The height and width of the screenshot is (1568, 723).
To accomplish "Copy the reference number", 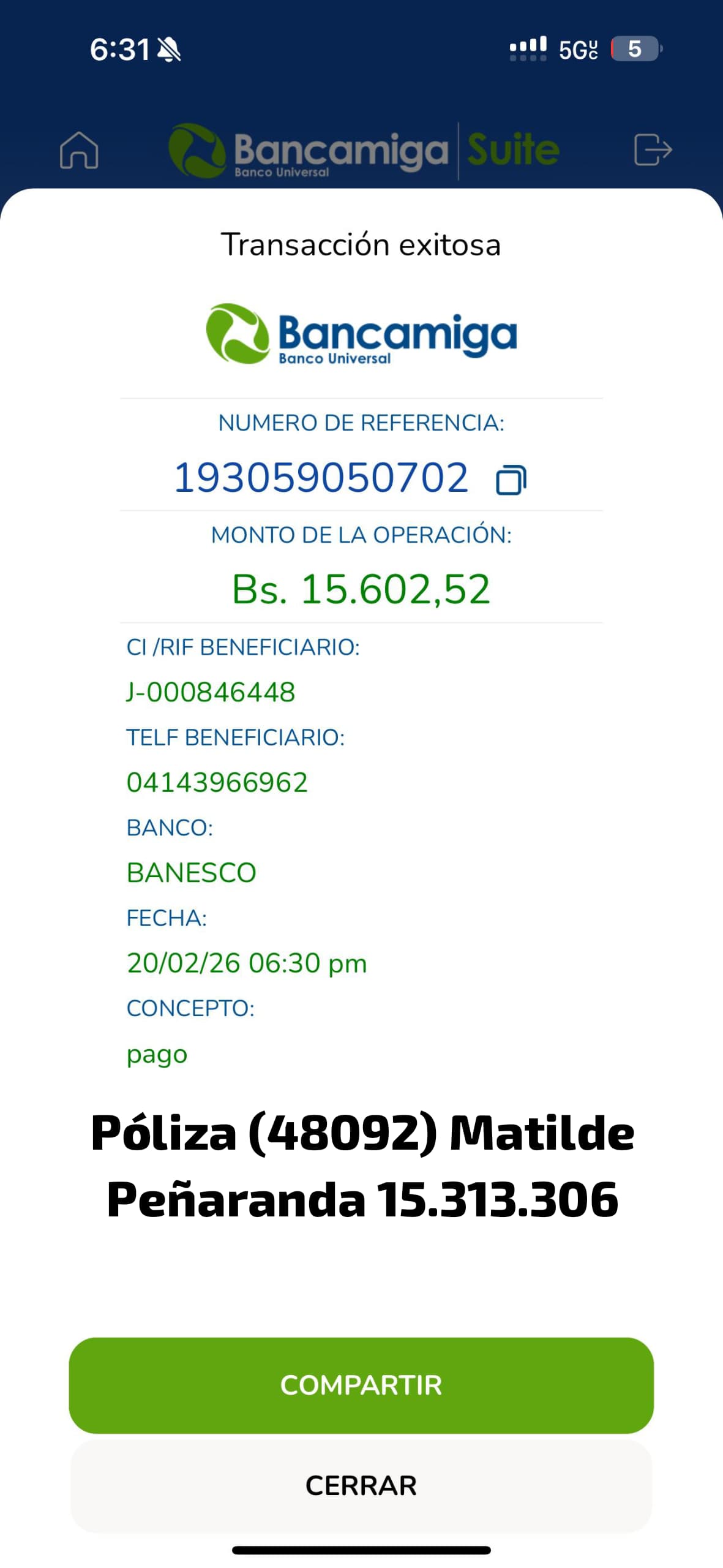I will [511, 480].
